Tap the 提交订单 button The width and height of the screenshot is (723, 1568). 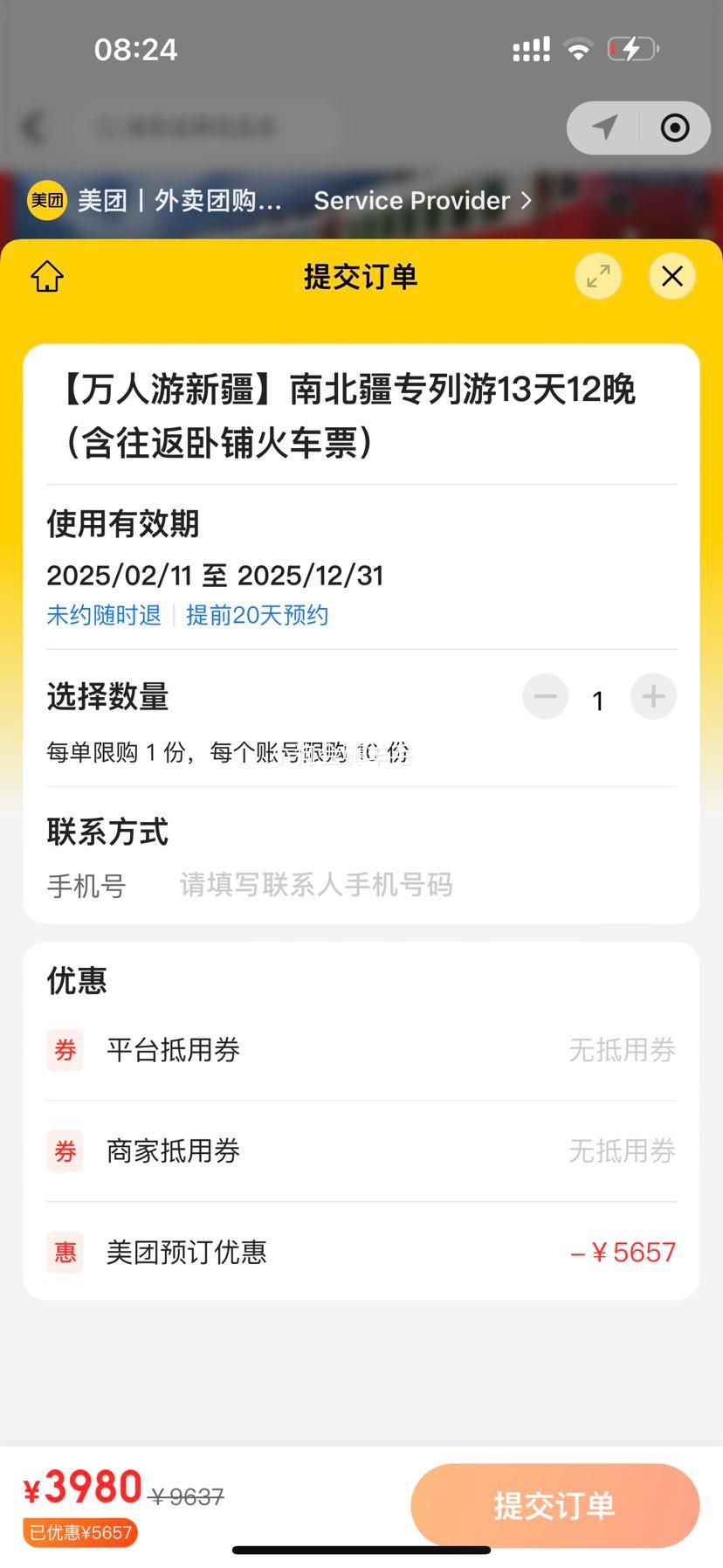[x=555, y=1506]
